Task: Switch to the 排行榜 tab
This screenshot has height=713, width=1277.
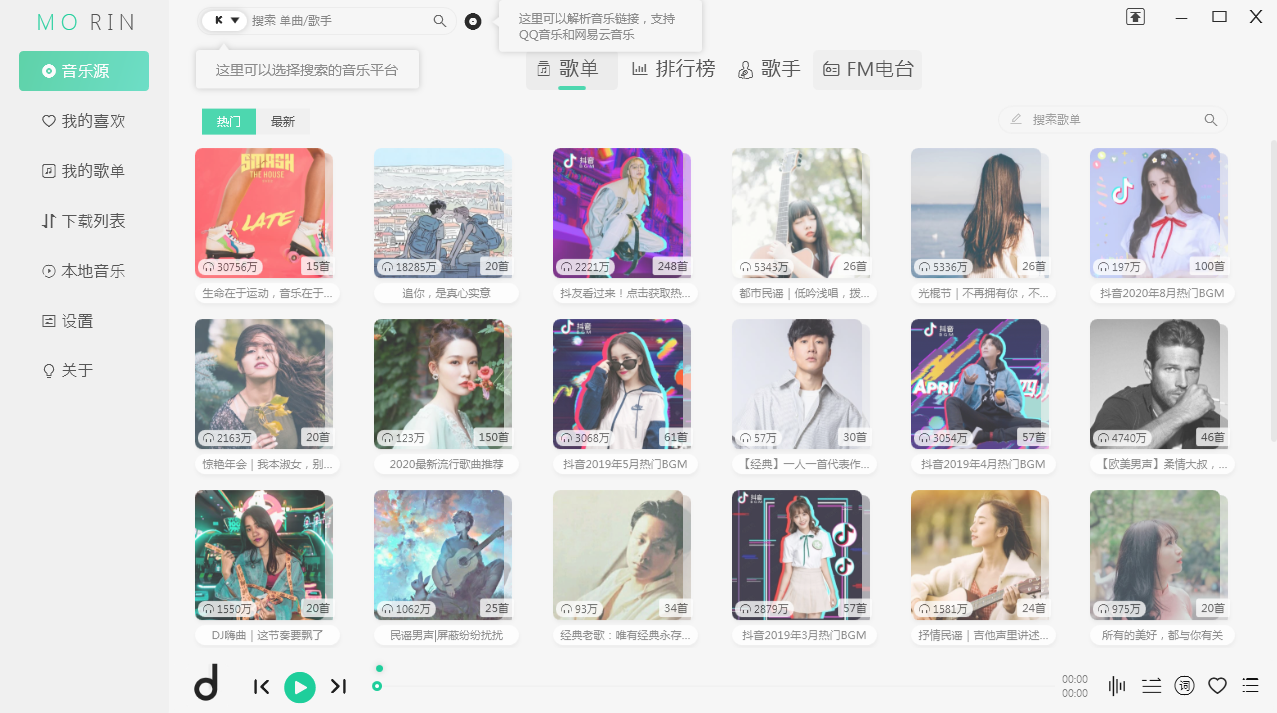Action: click(673, 69)
